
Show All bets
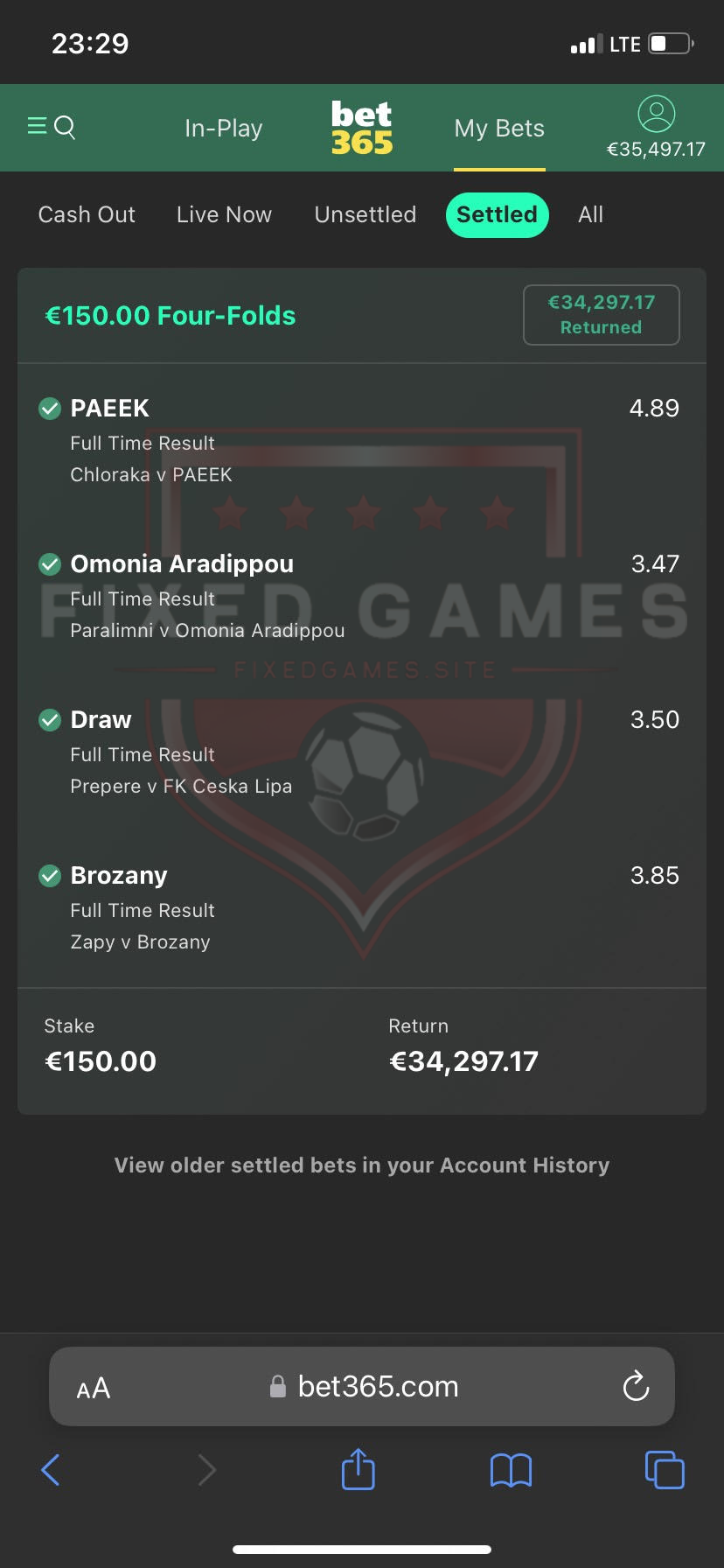(x=590, y=214)
